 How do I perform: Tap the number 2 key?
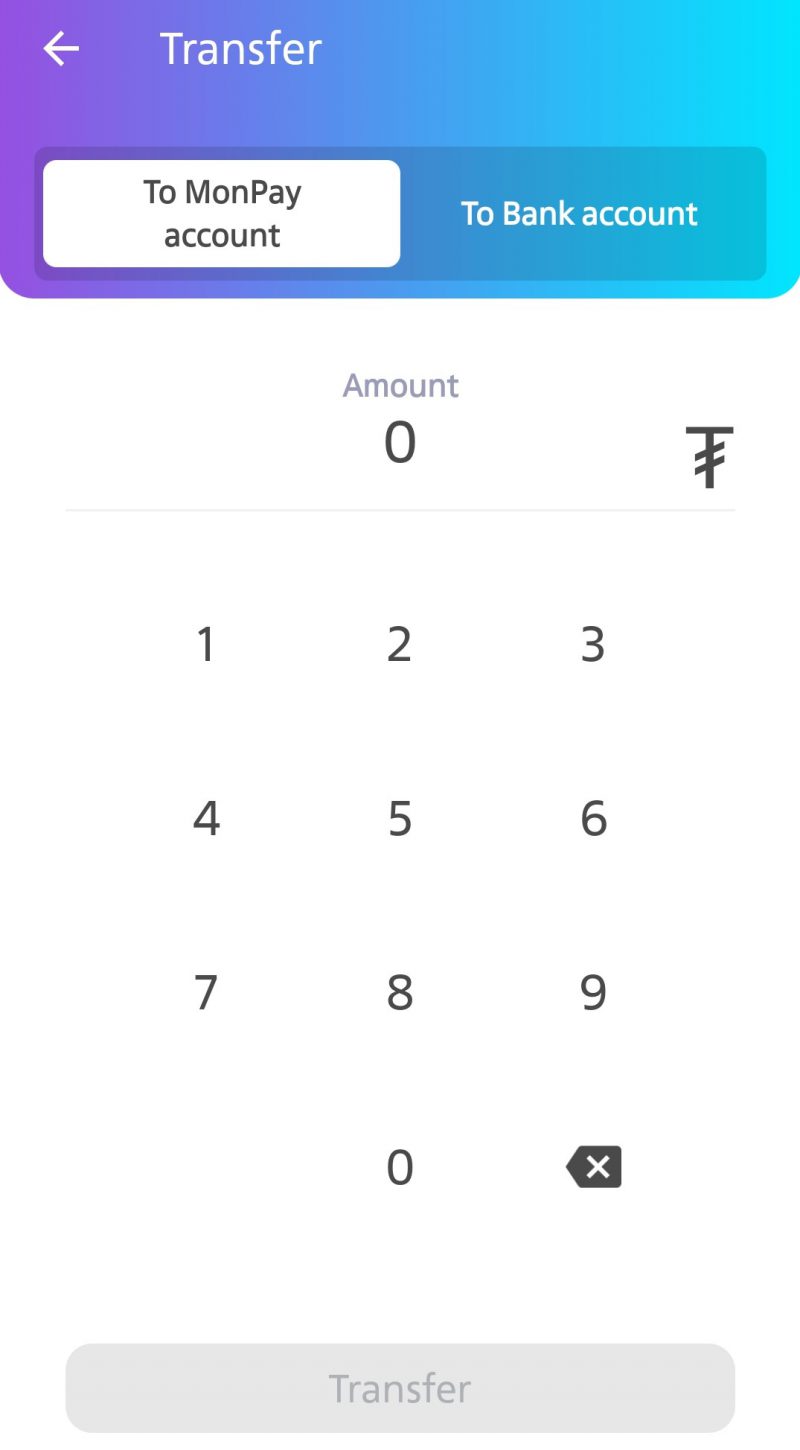399,644
